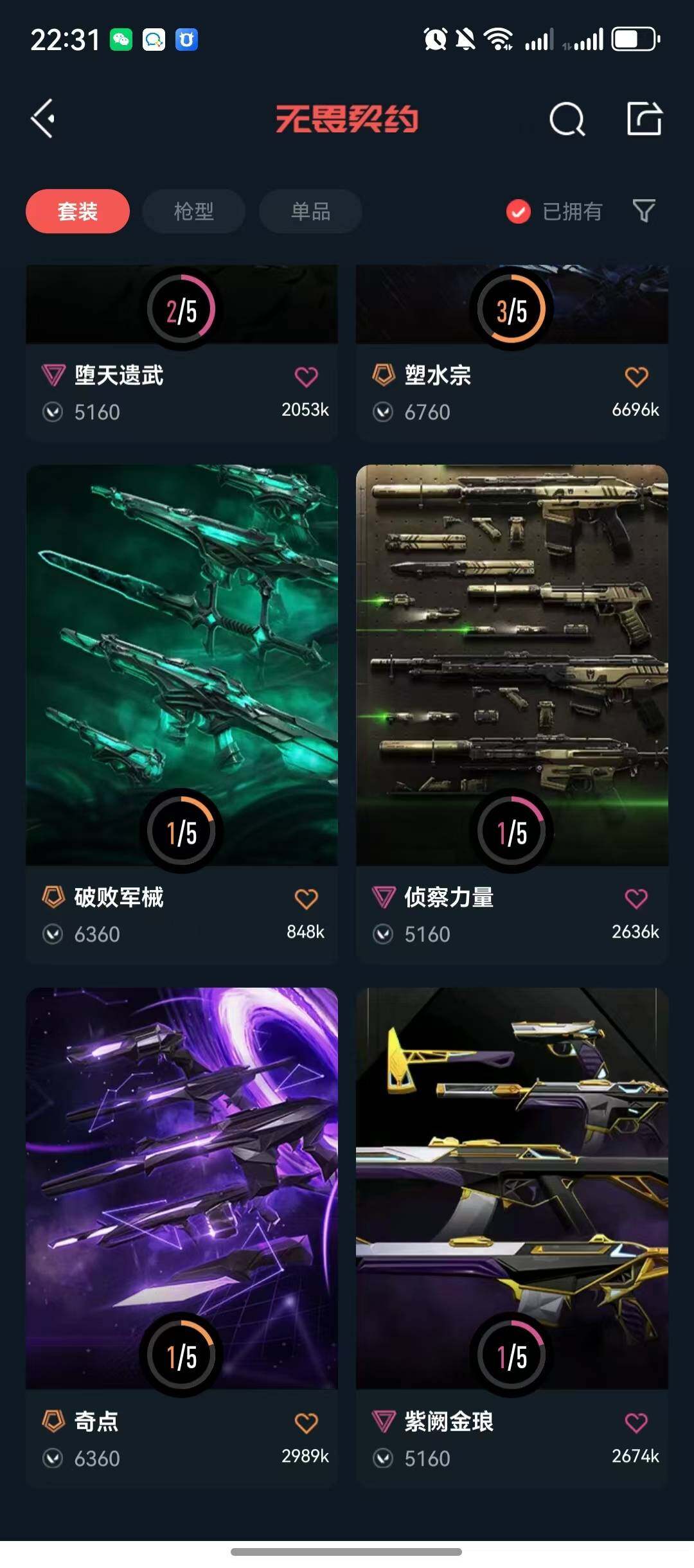Image resolution: width=694 pixels, height=1568 pixels.
Task: Open the 侦察力量 collection details
Action: tap(511, 662)
